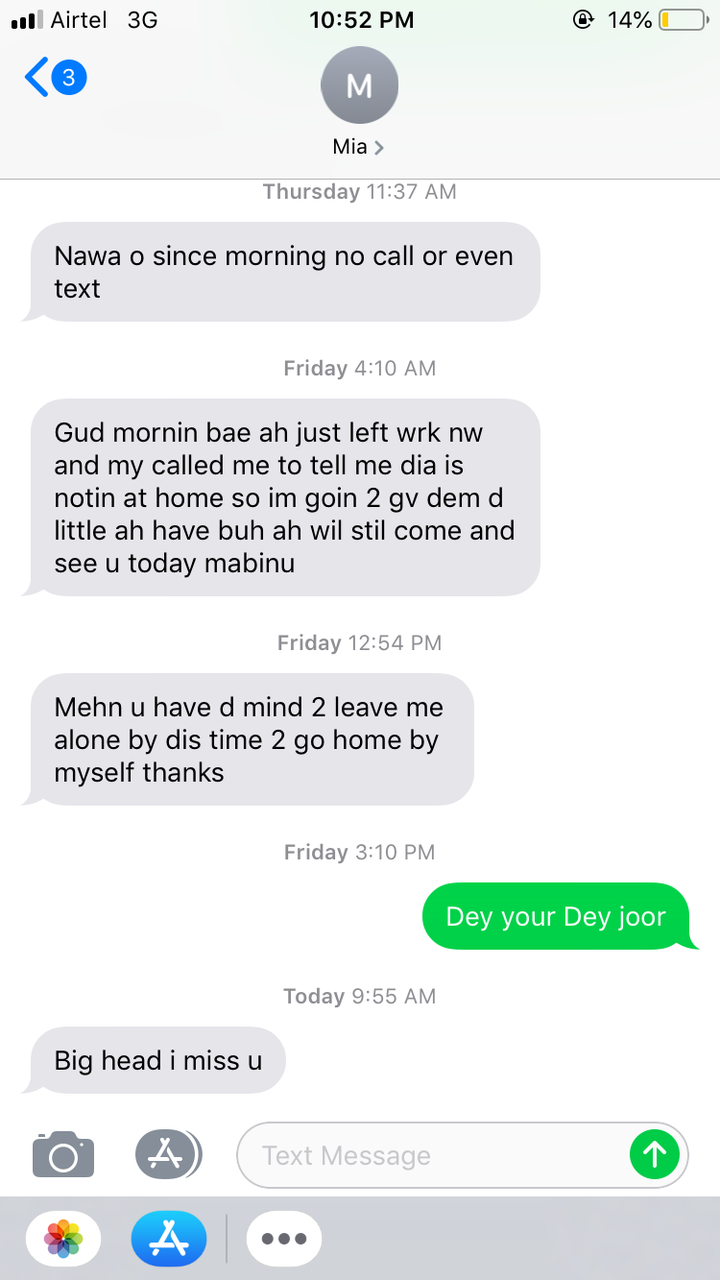The width and height of the screenshot is (720, 1280).
Task: Go back to the messages list
Action: (52, 78)
